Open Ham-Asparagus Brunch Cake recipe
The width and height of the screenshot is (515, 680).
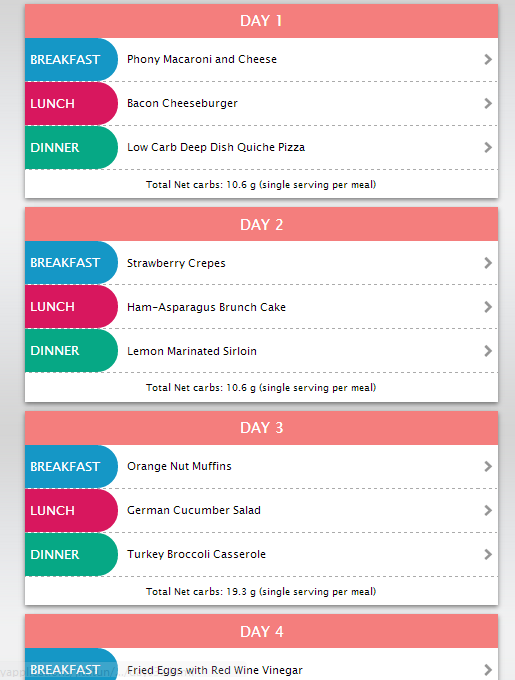pyautogui.click(x=261, y=307)
